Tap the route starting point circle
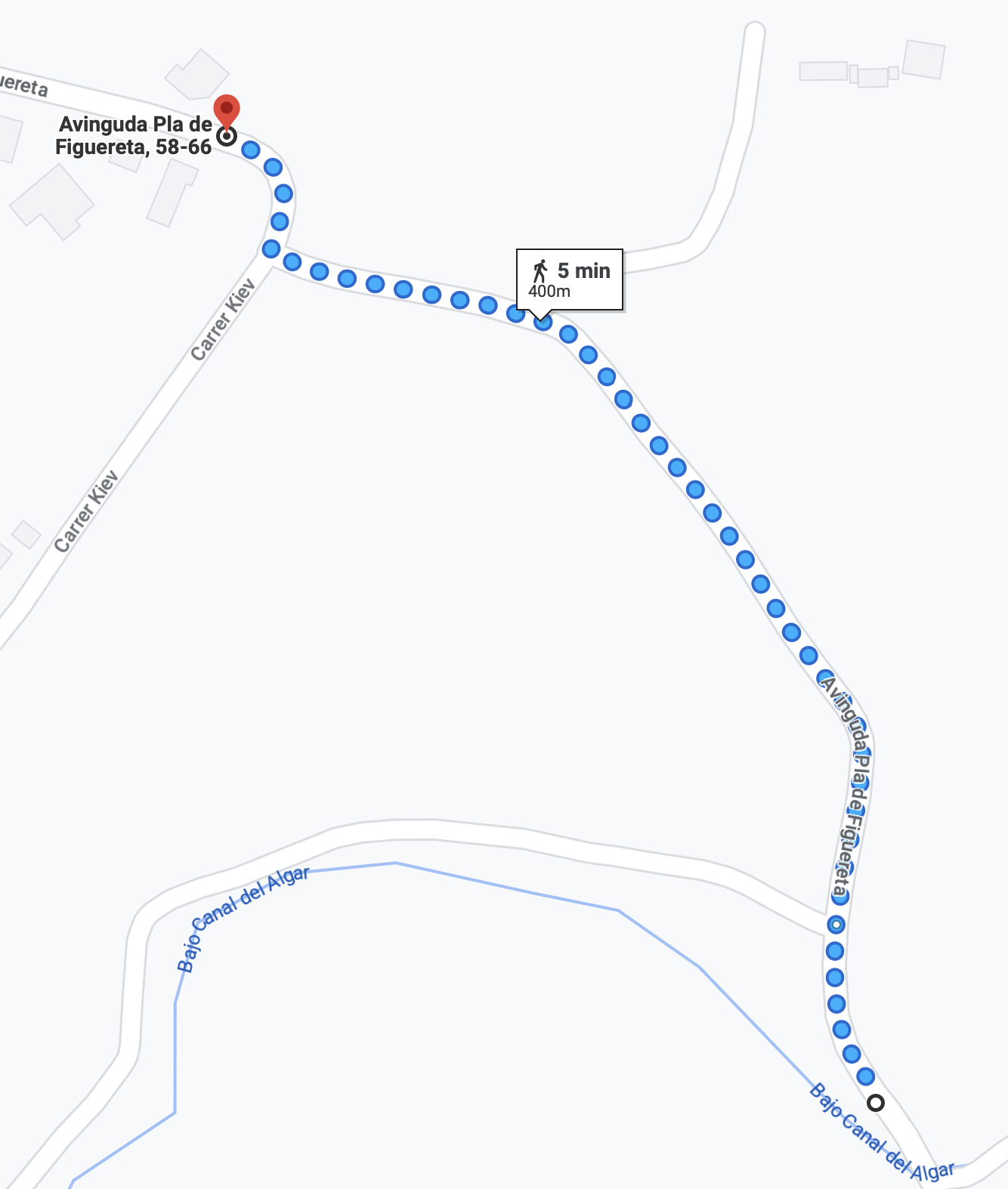This screenshot has height=1189, width=1008. pyautogui.click(x=875, y=1103)
